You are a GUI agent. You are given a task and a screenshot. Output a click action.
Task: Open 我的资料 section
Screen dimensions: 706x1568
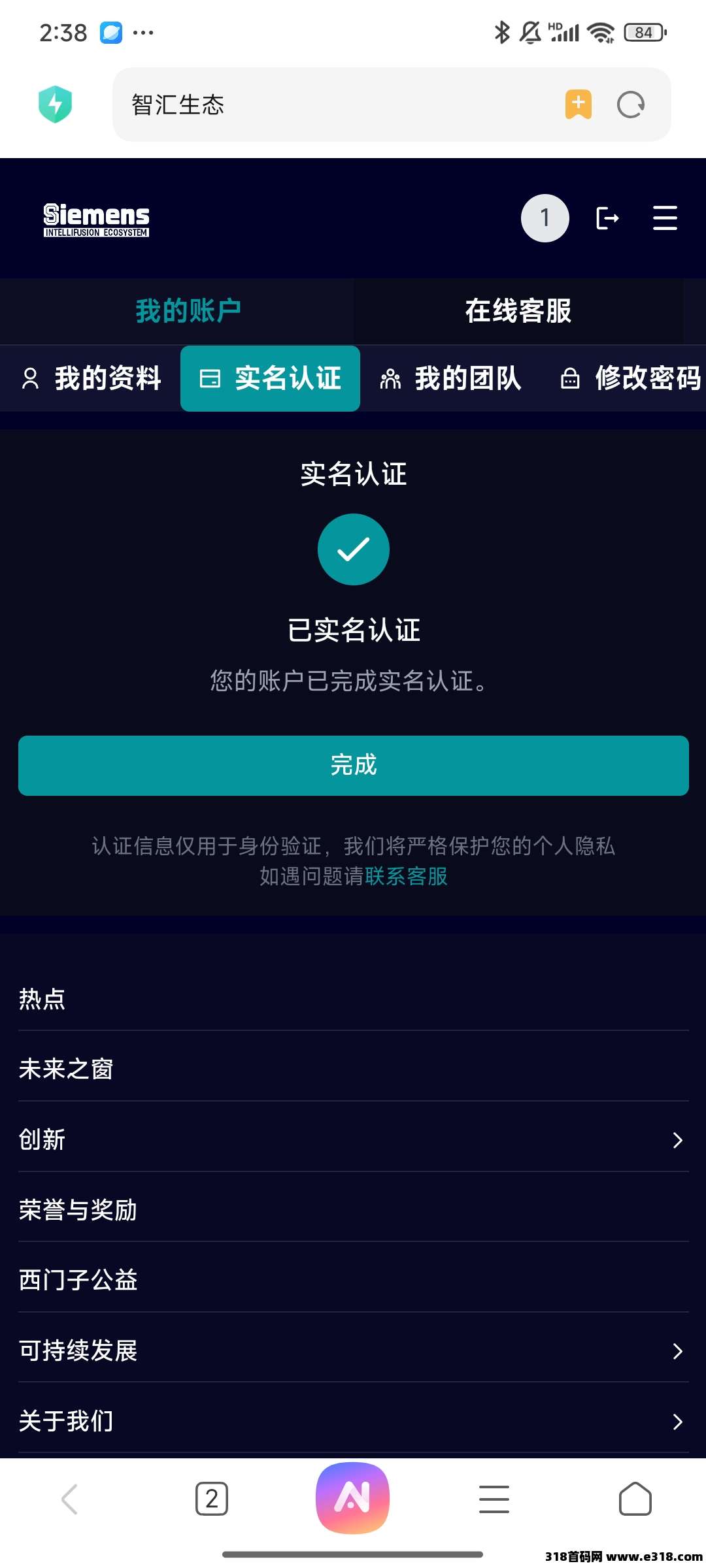pyautogui.click(x=91, y=378)
